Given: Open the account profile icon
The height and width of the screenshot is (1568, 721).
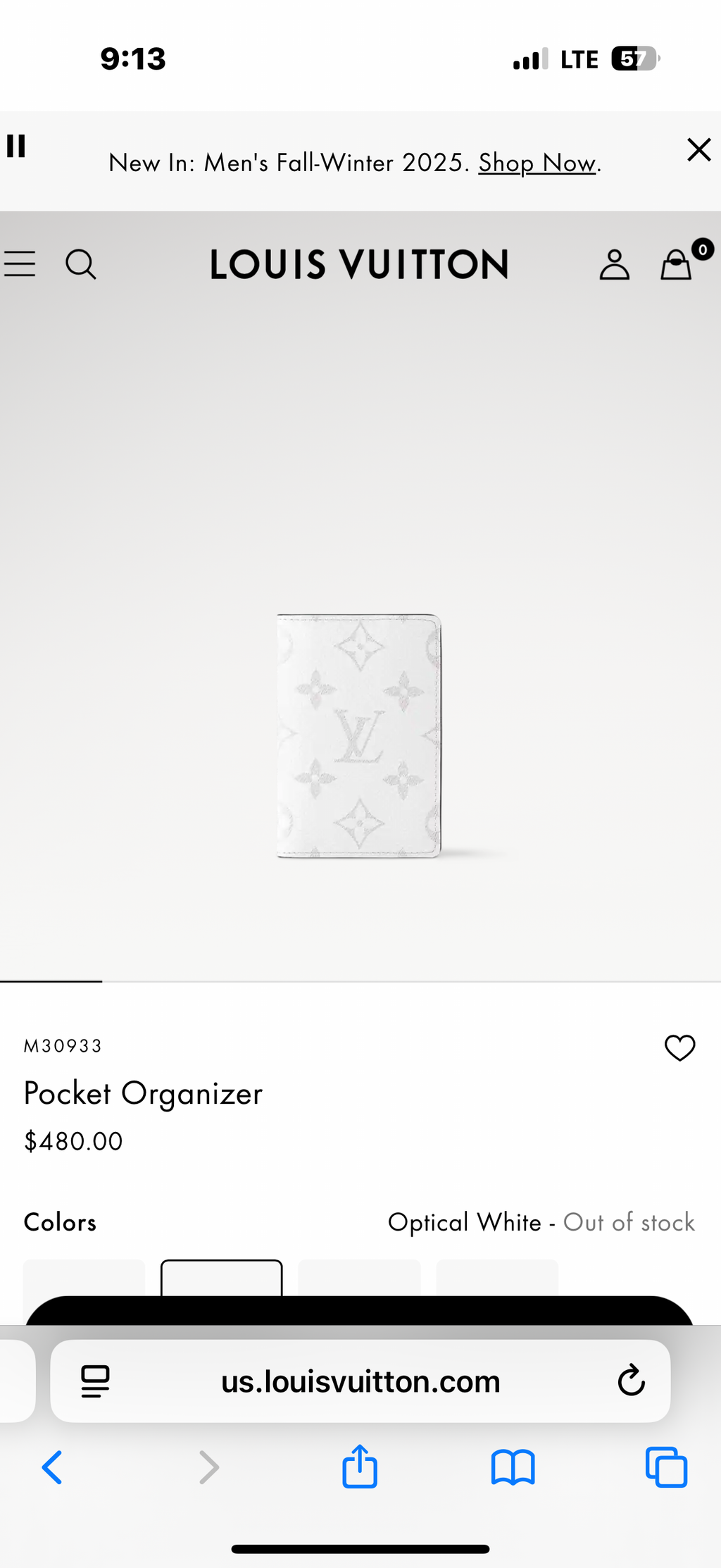Looking at the screenshot, I should (614, 264).
